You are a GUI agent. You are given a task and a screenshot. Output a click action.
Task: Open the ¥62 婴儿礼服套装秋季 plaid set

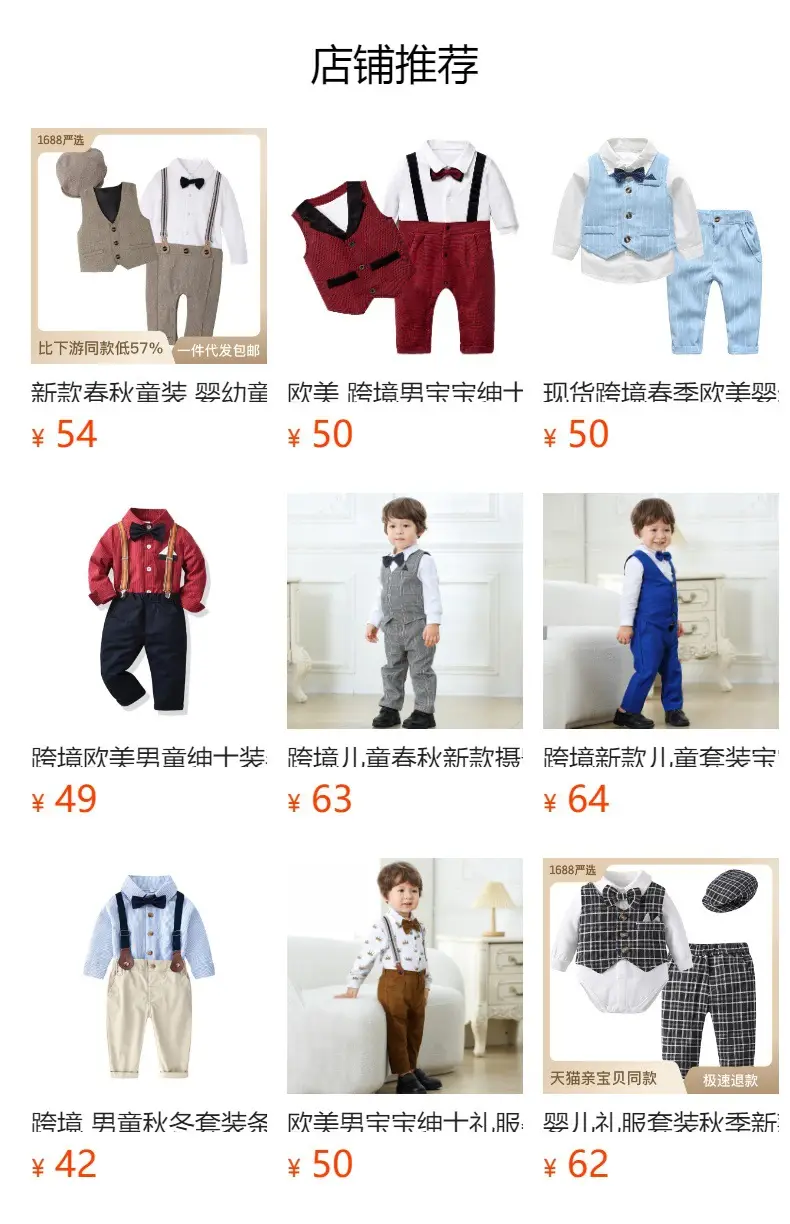coord(660,976)
